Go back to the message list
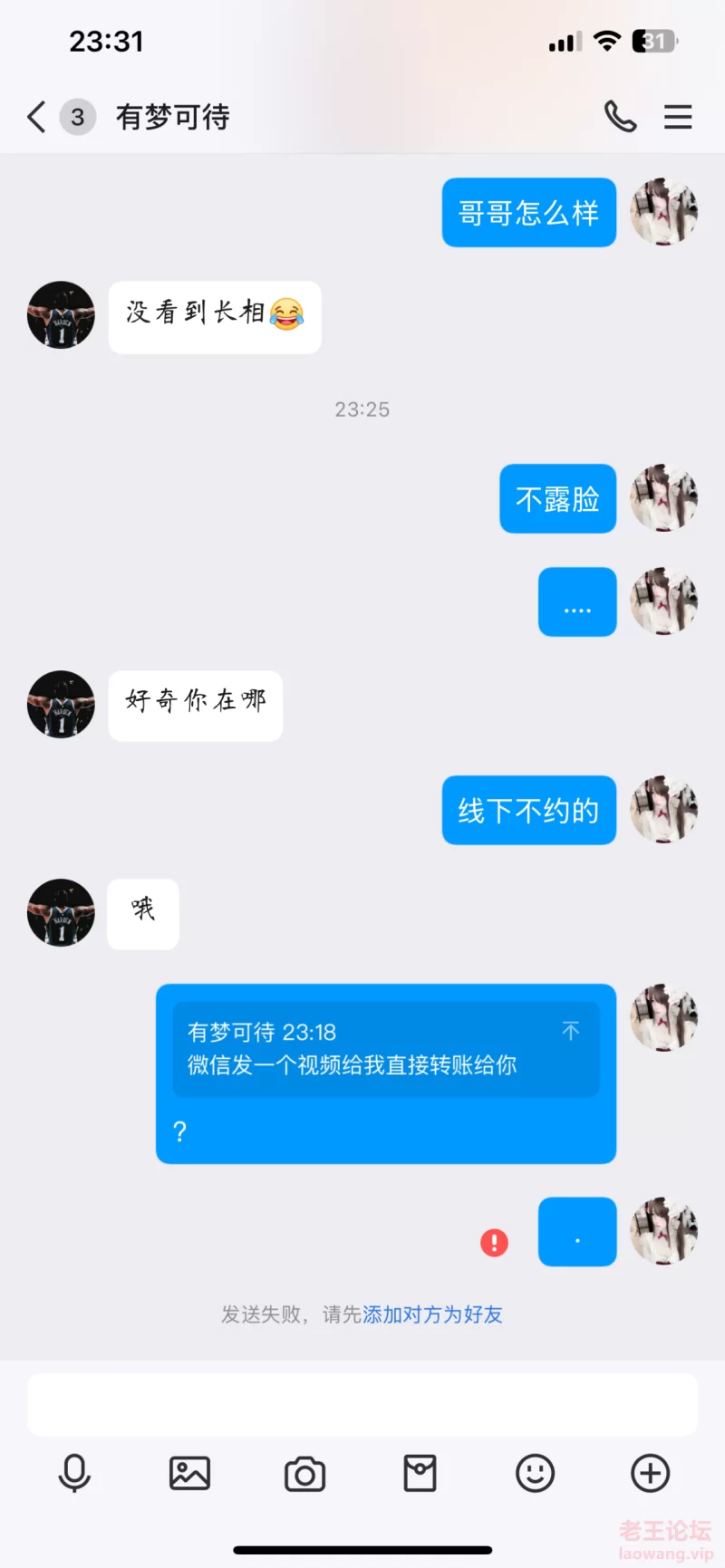This screenshot has height=1568, width=725. click(x=37, y=117)
